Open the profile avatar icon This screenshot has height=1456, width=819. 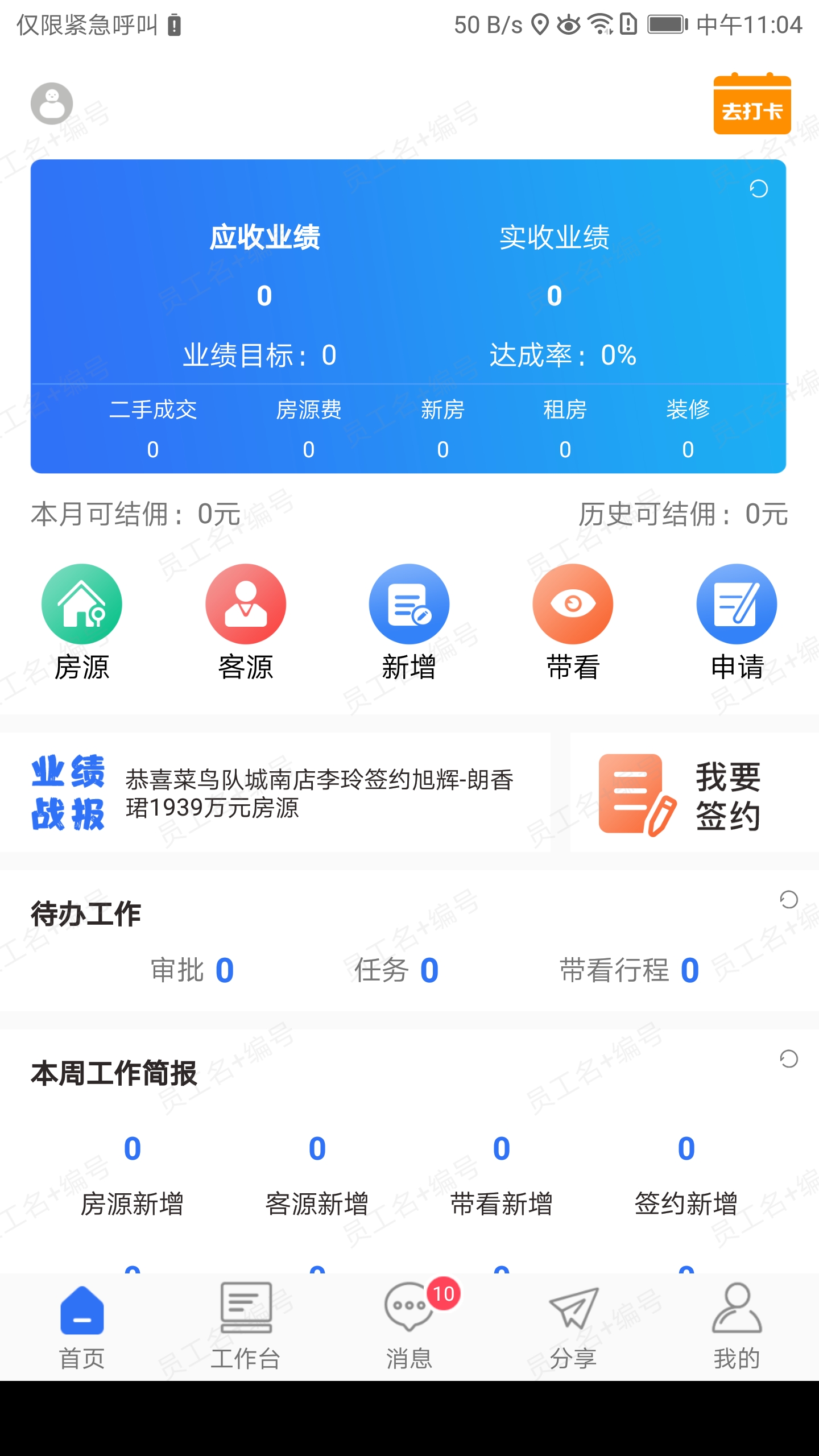(x=52, y=104)
